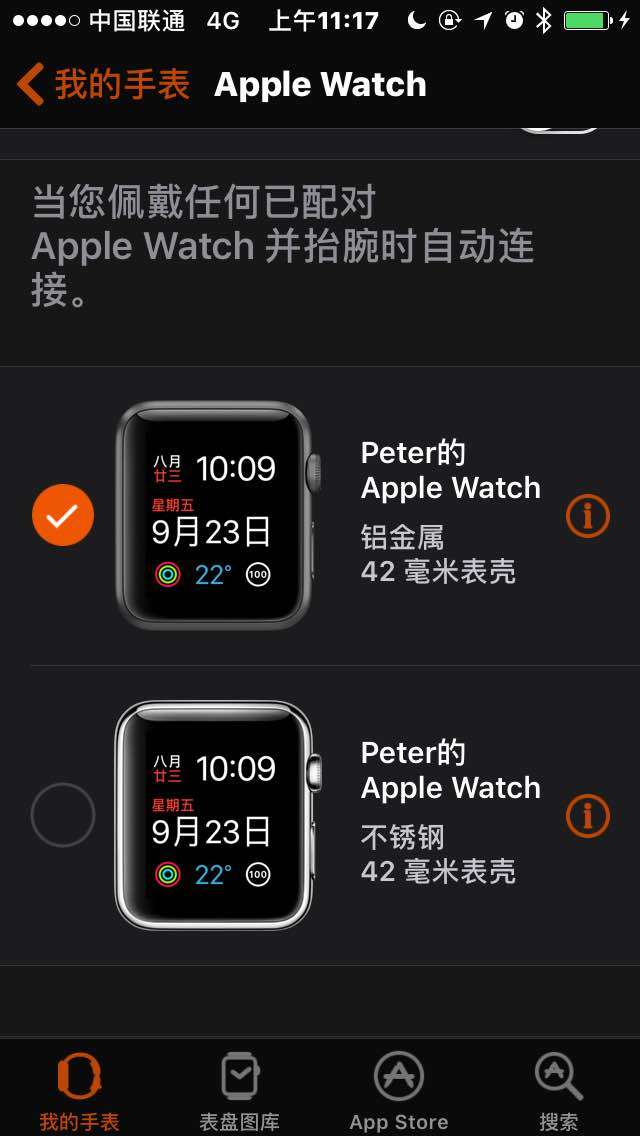The width and height of the screenshot is (640, 1136).
Task: Switch to the 搜索 tab
Action: (558, 1090)
